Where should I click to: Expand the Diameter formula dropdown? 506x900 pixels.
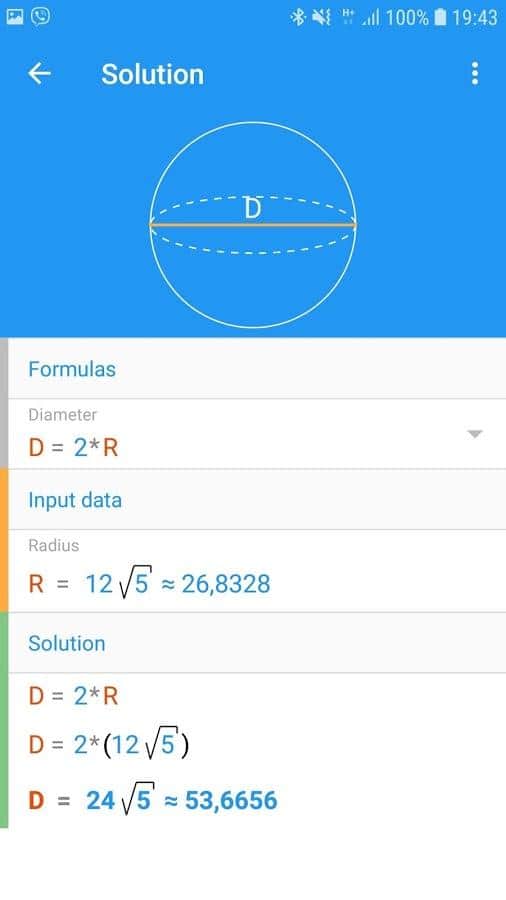click(474, 435)
